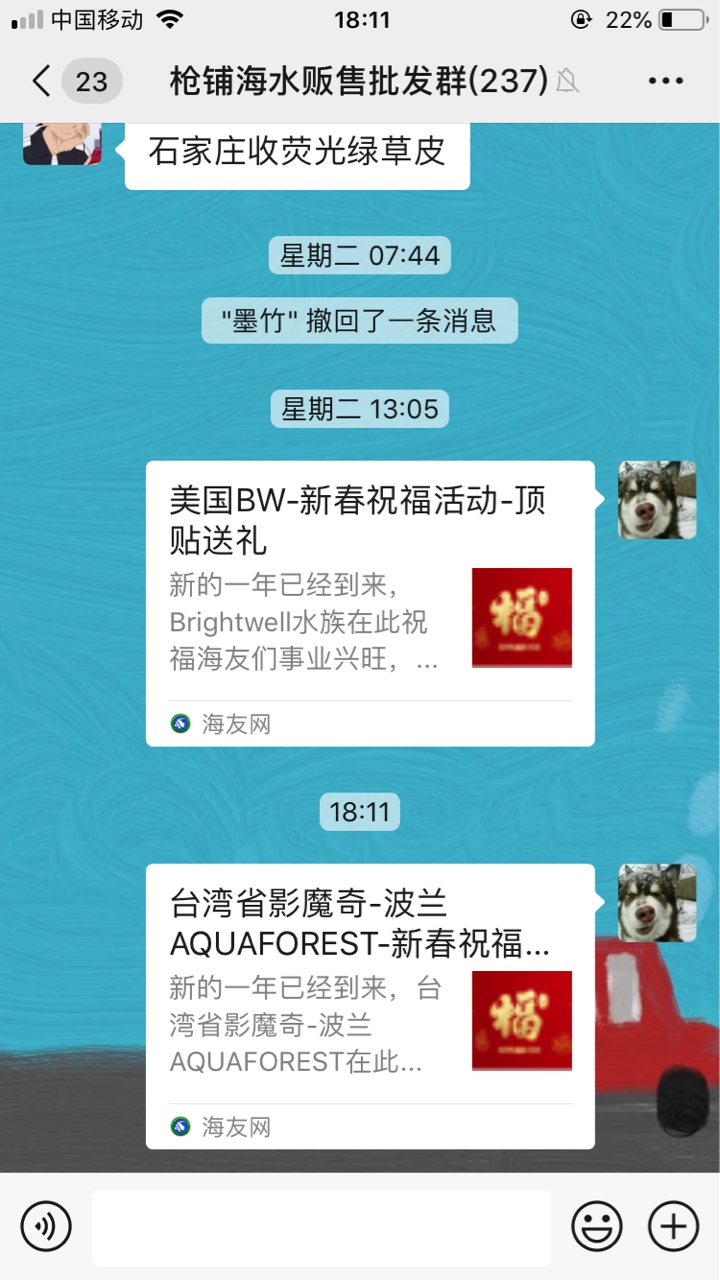Image resolution: width=720 pixels, height=1280 pixels.
Task: Open the 台湾省影魔奇-波兰 AQUAFOREST link card
Action: (370, 1006)
